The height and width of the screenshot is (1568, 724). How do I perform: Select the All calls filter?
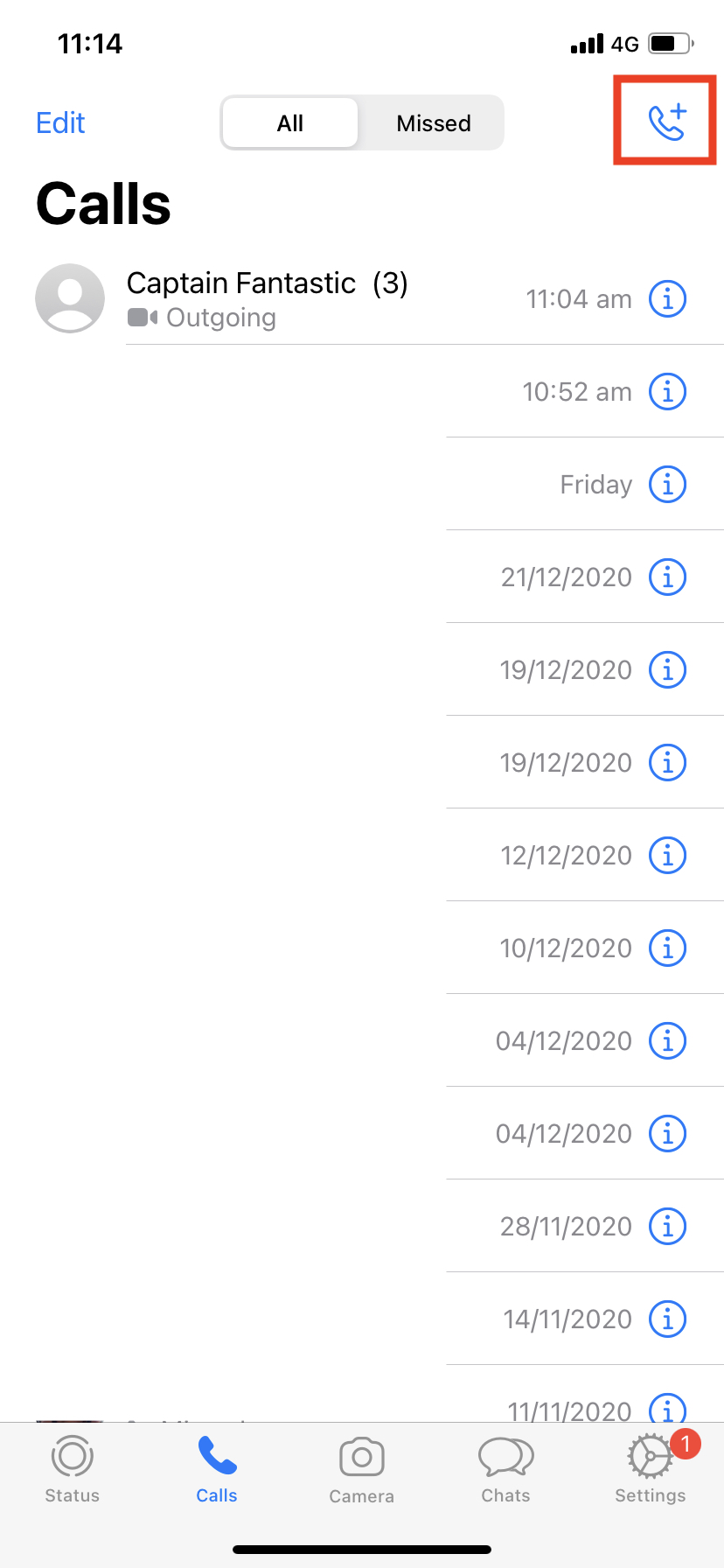[290, 123]
